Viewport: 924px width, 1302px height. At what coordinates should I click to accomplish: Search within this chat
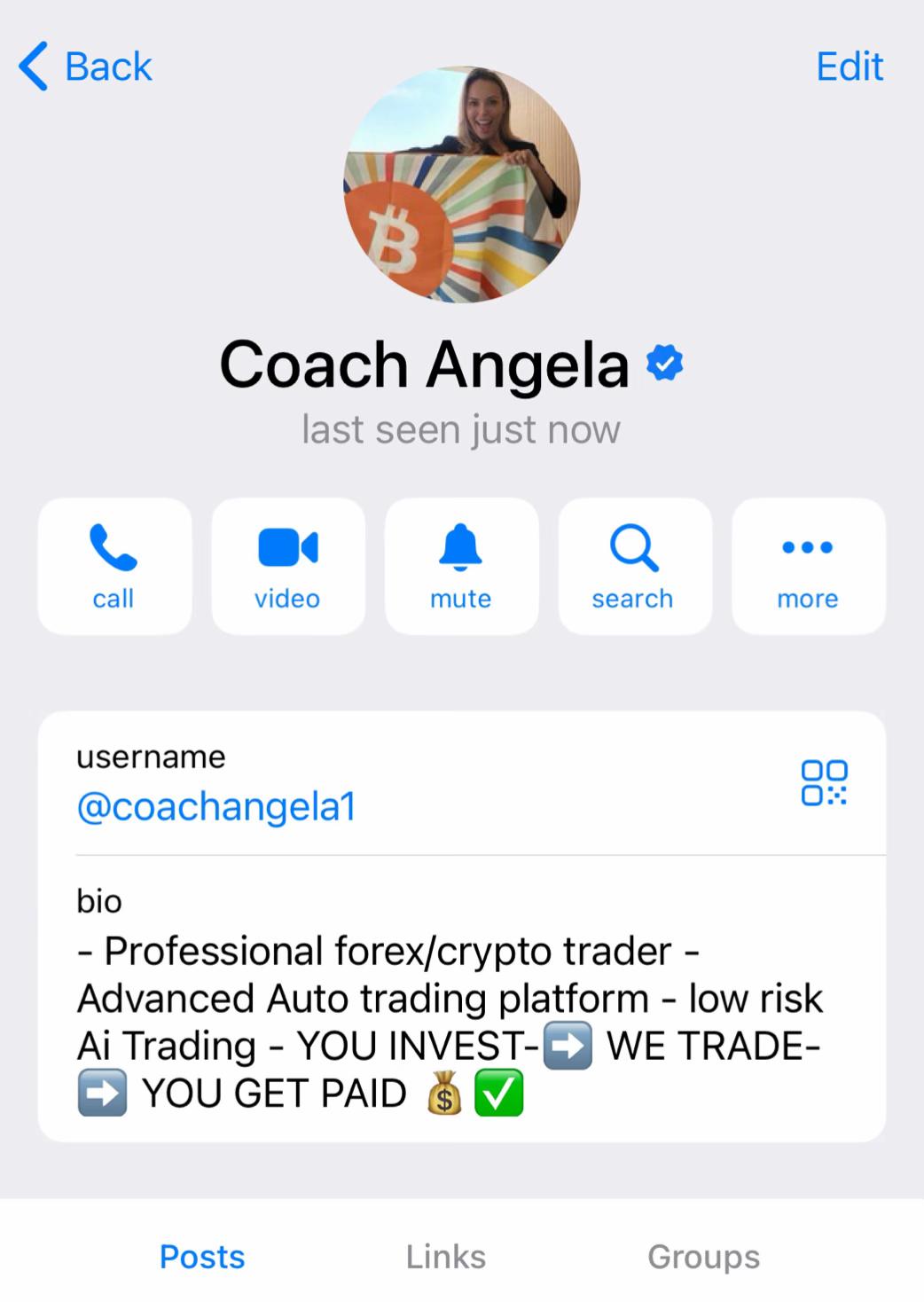click(634, 566)
